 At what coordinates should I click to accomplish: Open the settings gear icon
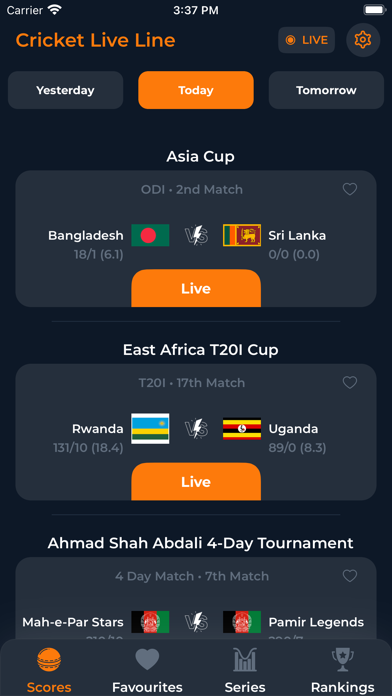(x=363, y=40)
